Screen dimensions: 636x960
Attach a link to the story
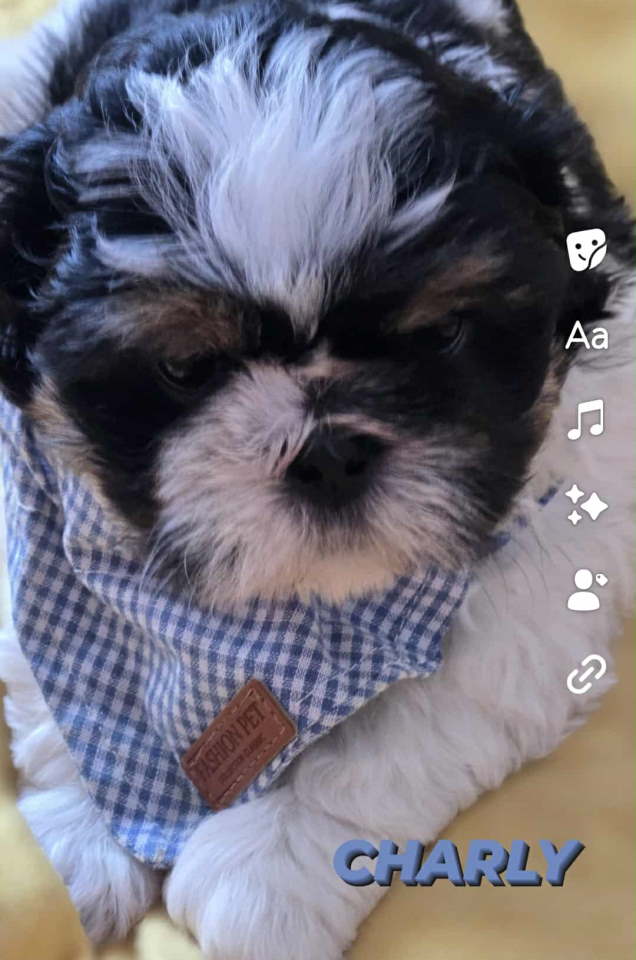[x=586, y=674]
